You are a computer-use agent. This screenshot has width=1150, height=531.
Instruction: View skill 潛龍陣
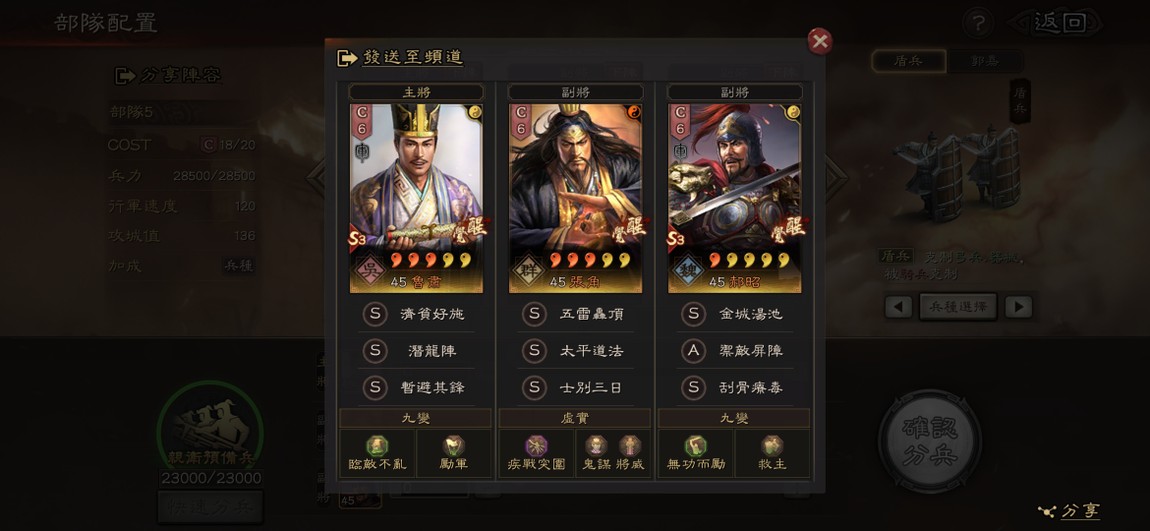(x=416, y=351)
